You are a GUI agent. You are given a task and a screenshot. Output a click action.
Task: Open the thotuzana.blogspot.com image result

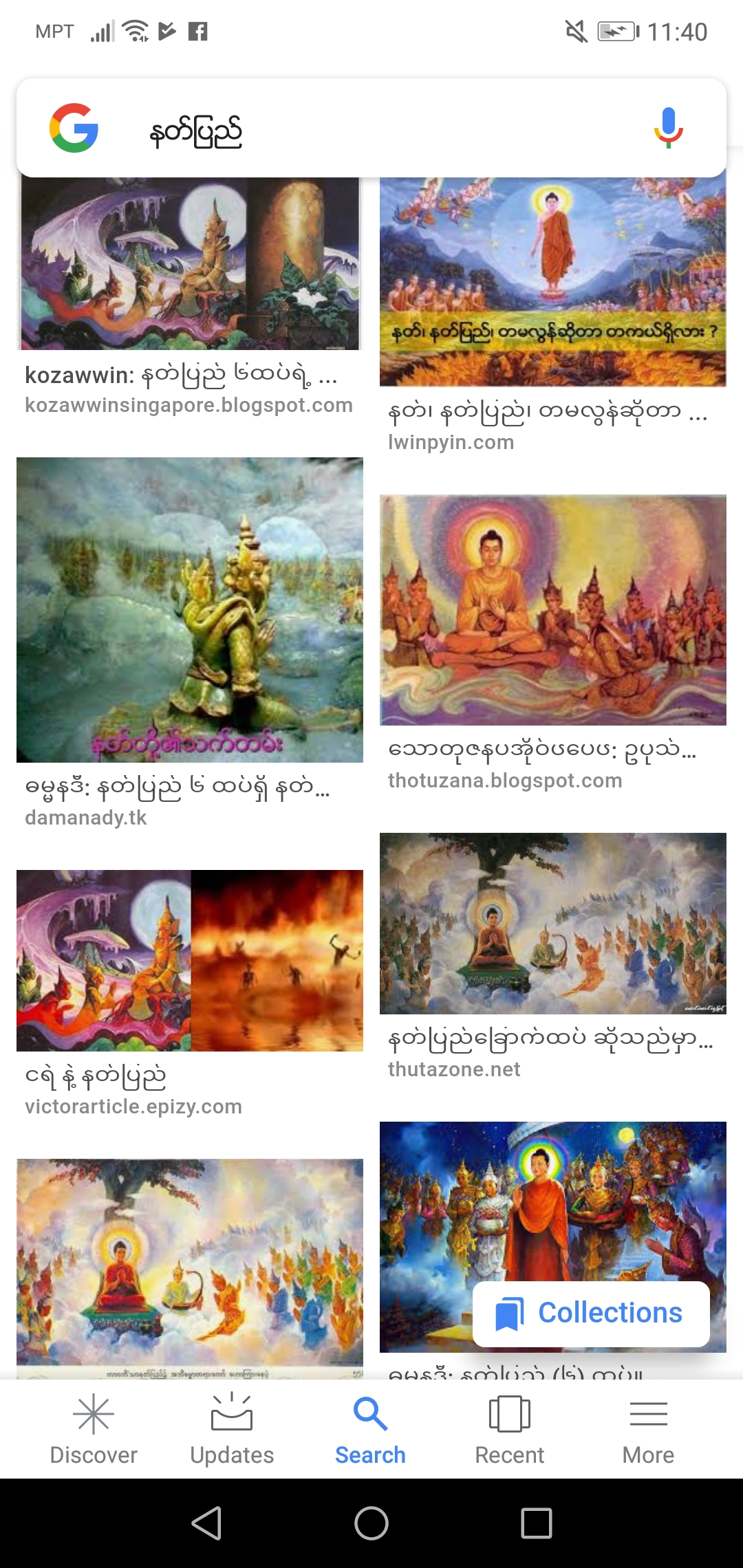pos(552,610)
